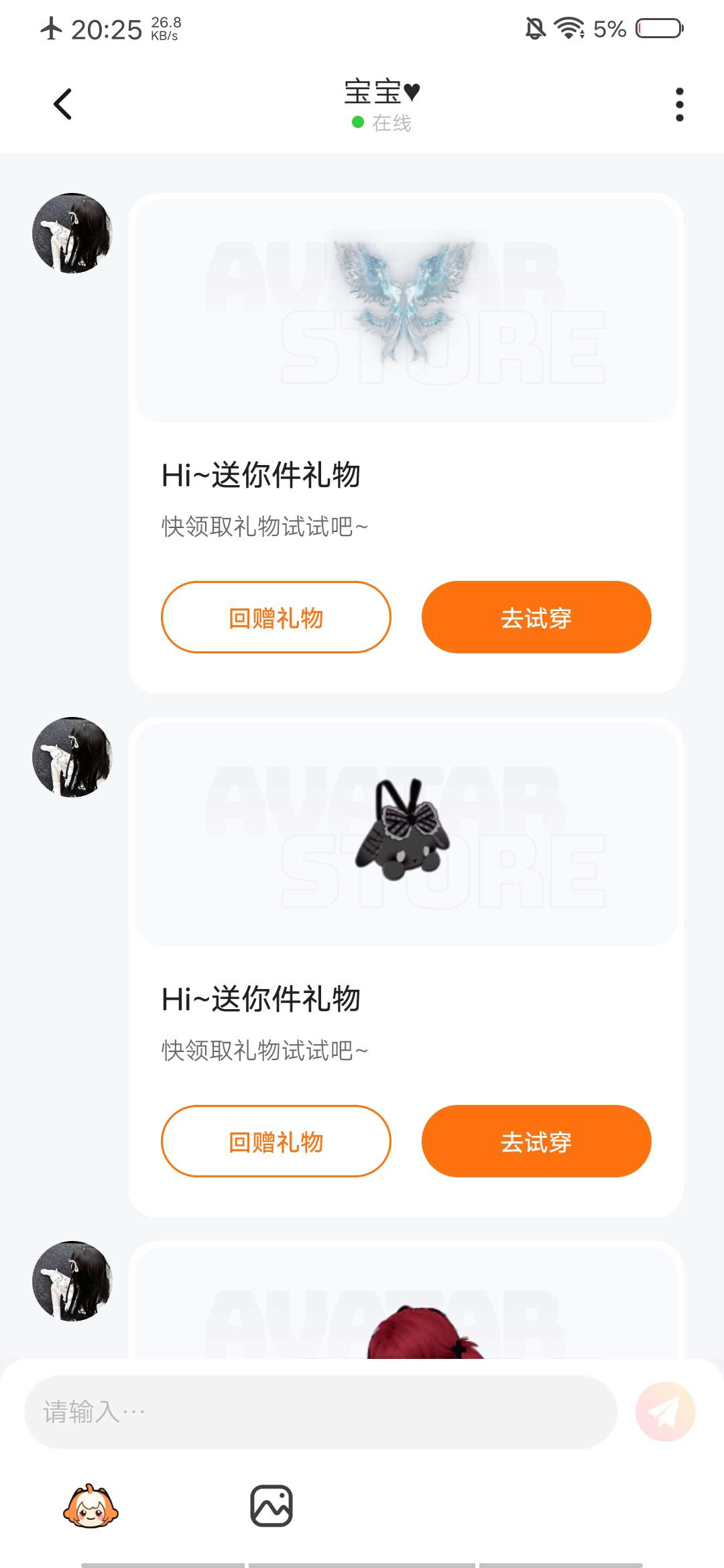Tap 回赠礼物 under the blue wings gift

point(276,617)
